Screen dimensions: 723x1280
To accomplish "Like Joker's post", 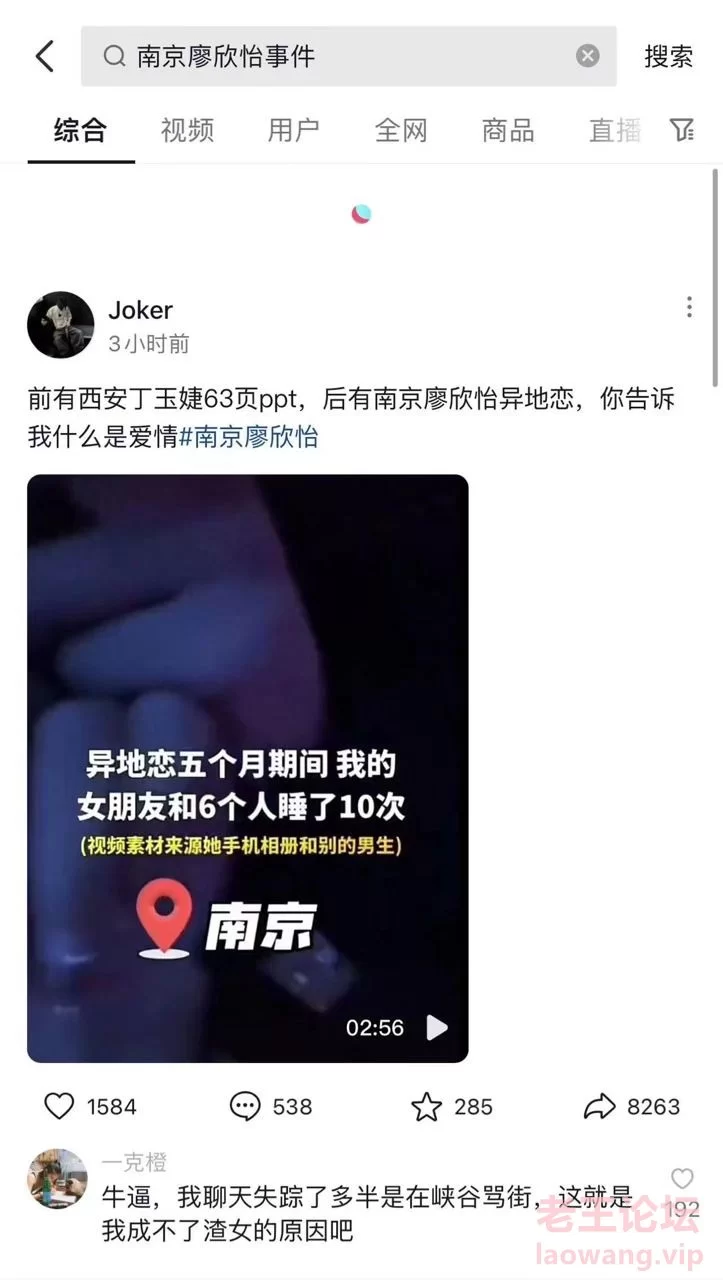I will (90, 1106).
